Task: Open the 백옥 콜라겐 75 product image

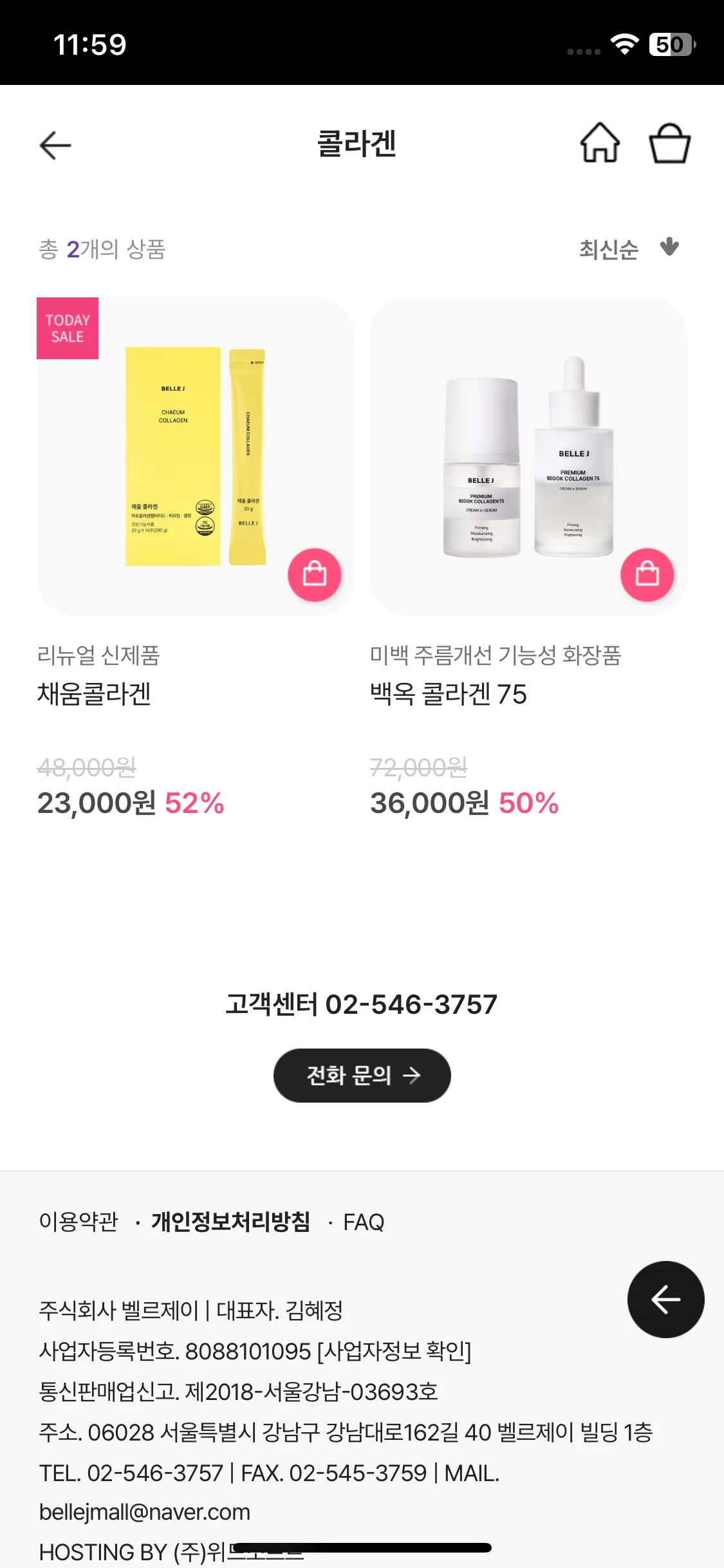Action: (528, 456)
